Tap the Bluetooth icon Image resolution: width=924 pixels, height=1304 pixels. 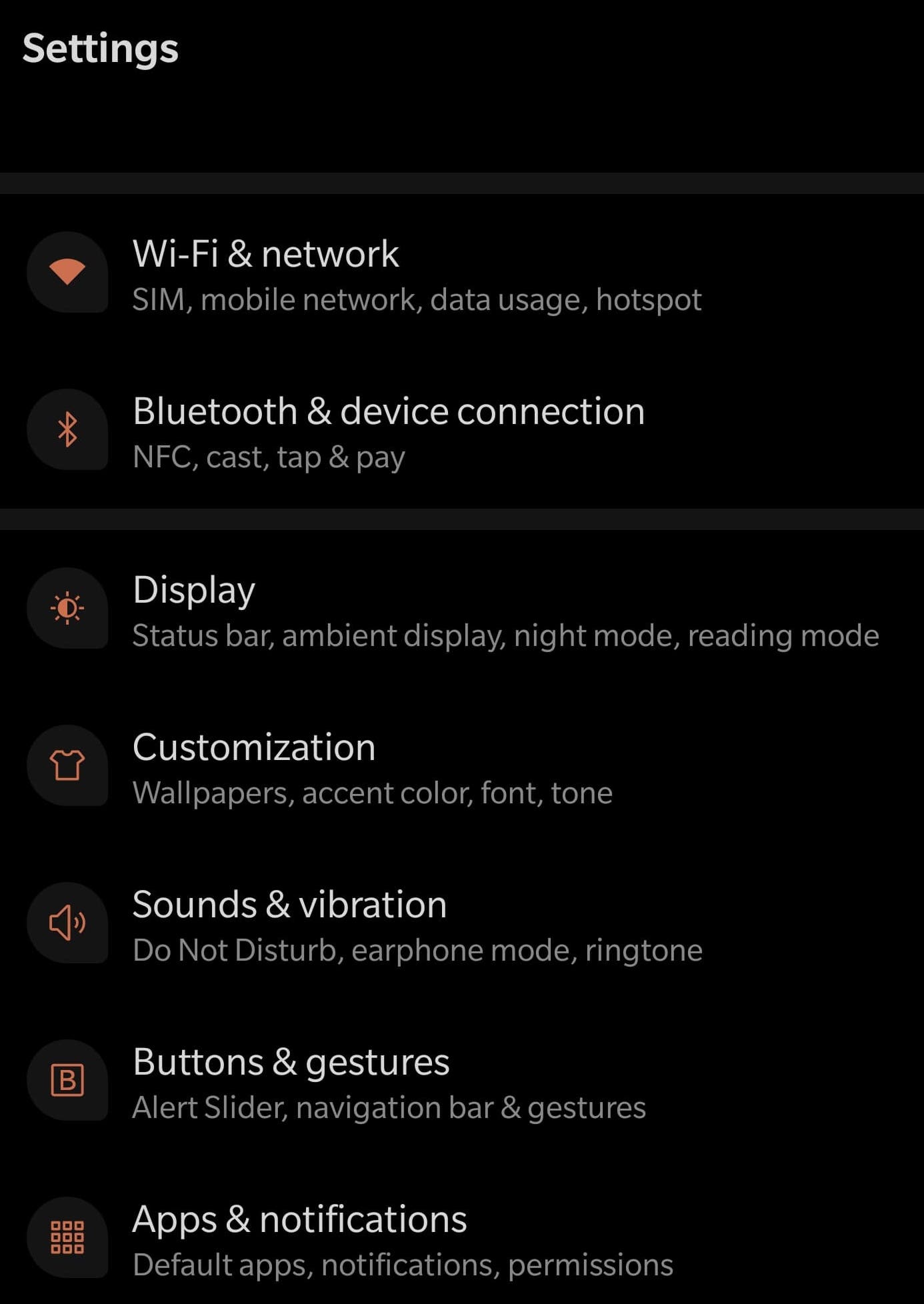click(69, 429)
